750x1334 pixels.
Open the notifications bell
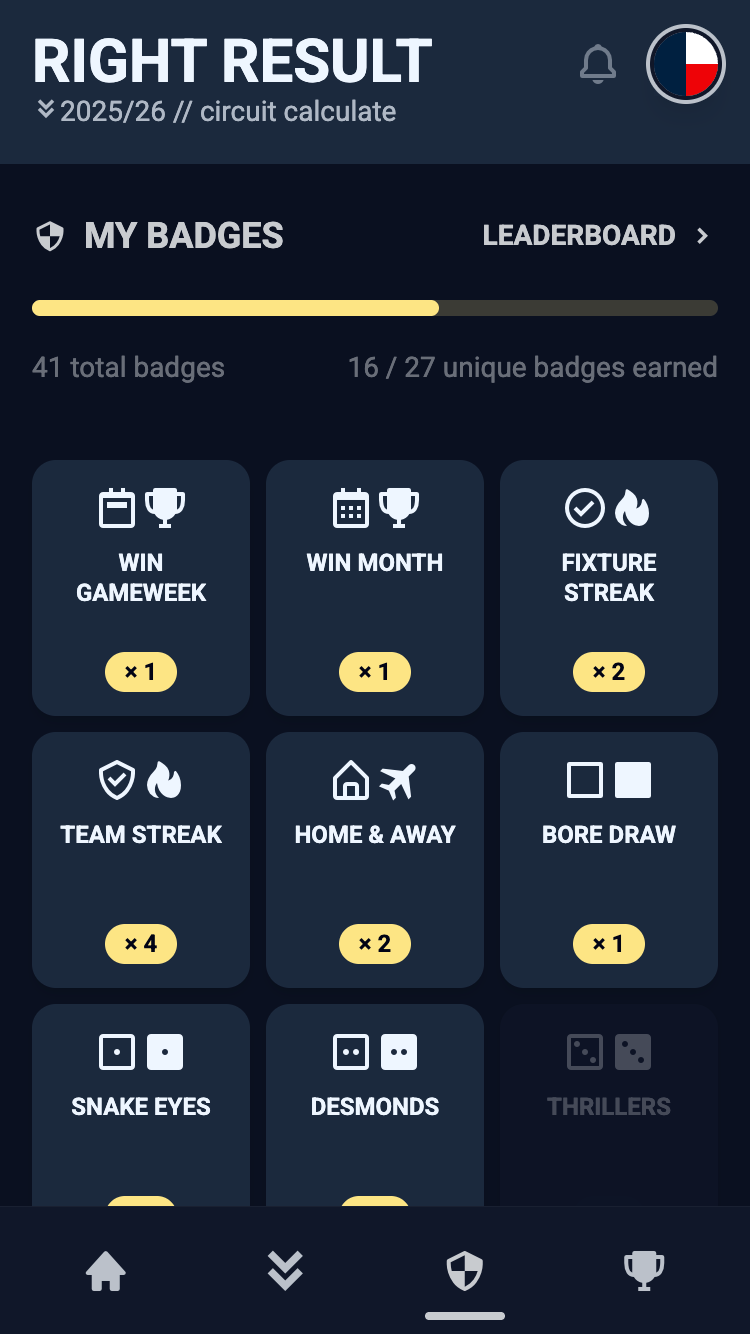[598, 65]
